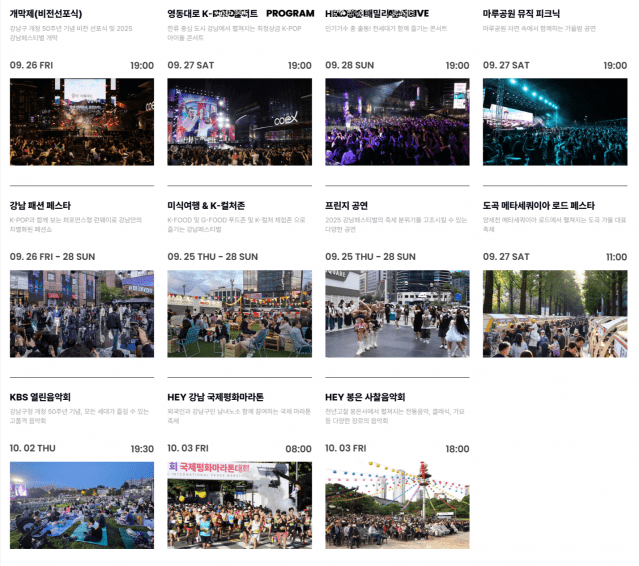Open 도곡 메타세쿼이아 로드 페스타 card
This screenshot has height=566, width=639.
[555, 312]
